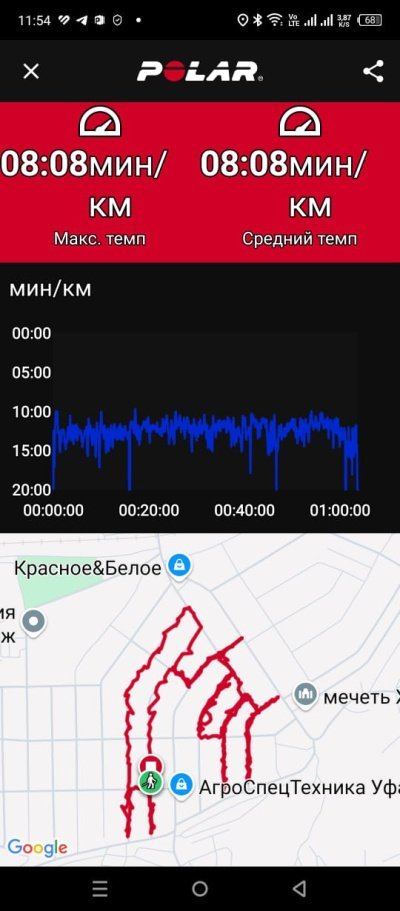Close the training summary screen

(31, 71)
